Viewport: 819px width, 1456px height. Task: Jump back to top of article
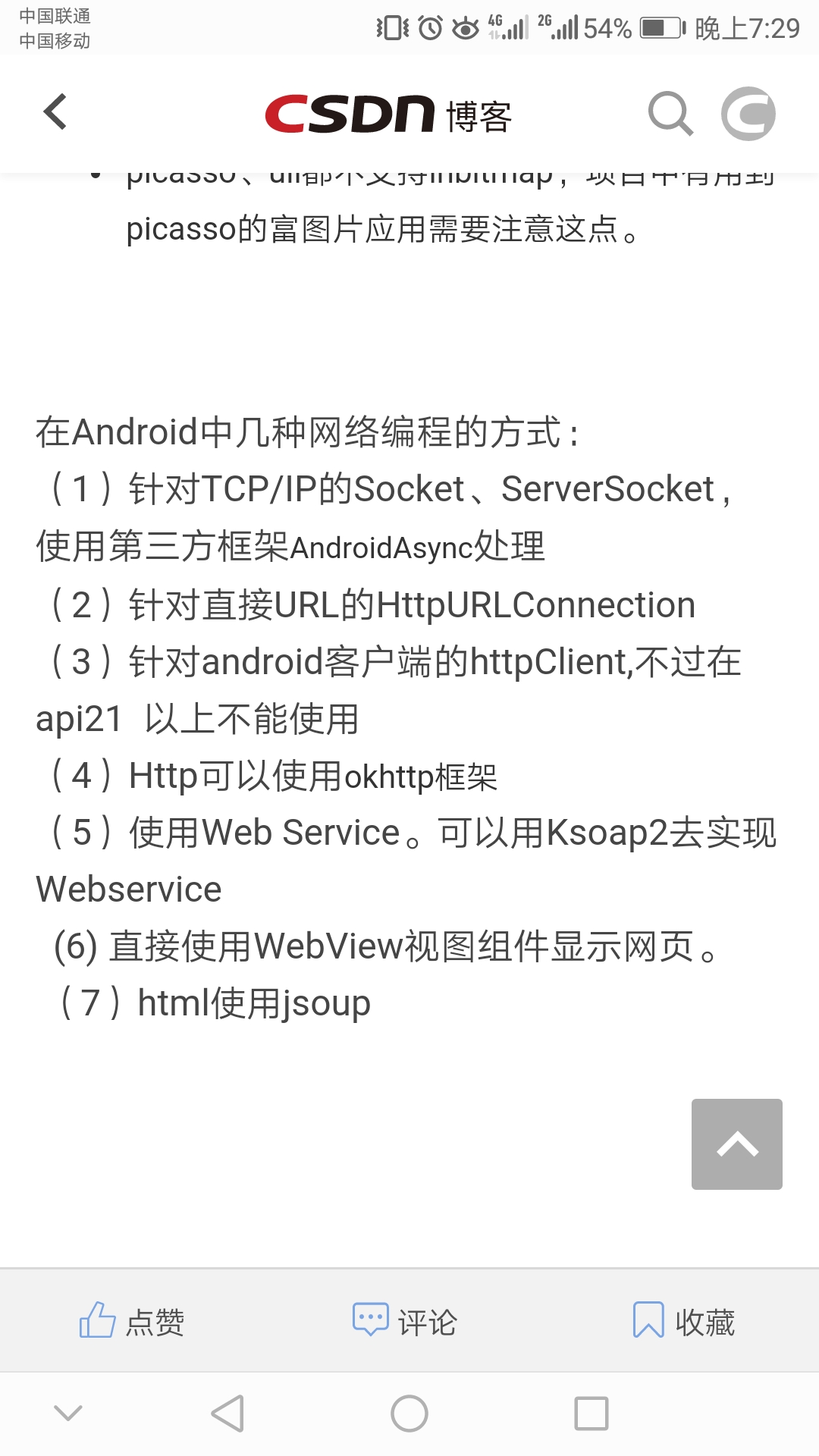click(x=737, y=1144)
